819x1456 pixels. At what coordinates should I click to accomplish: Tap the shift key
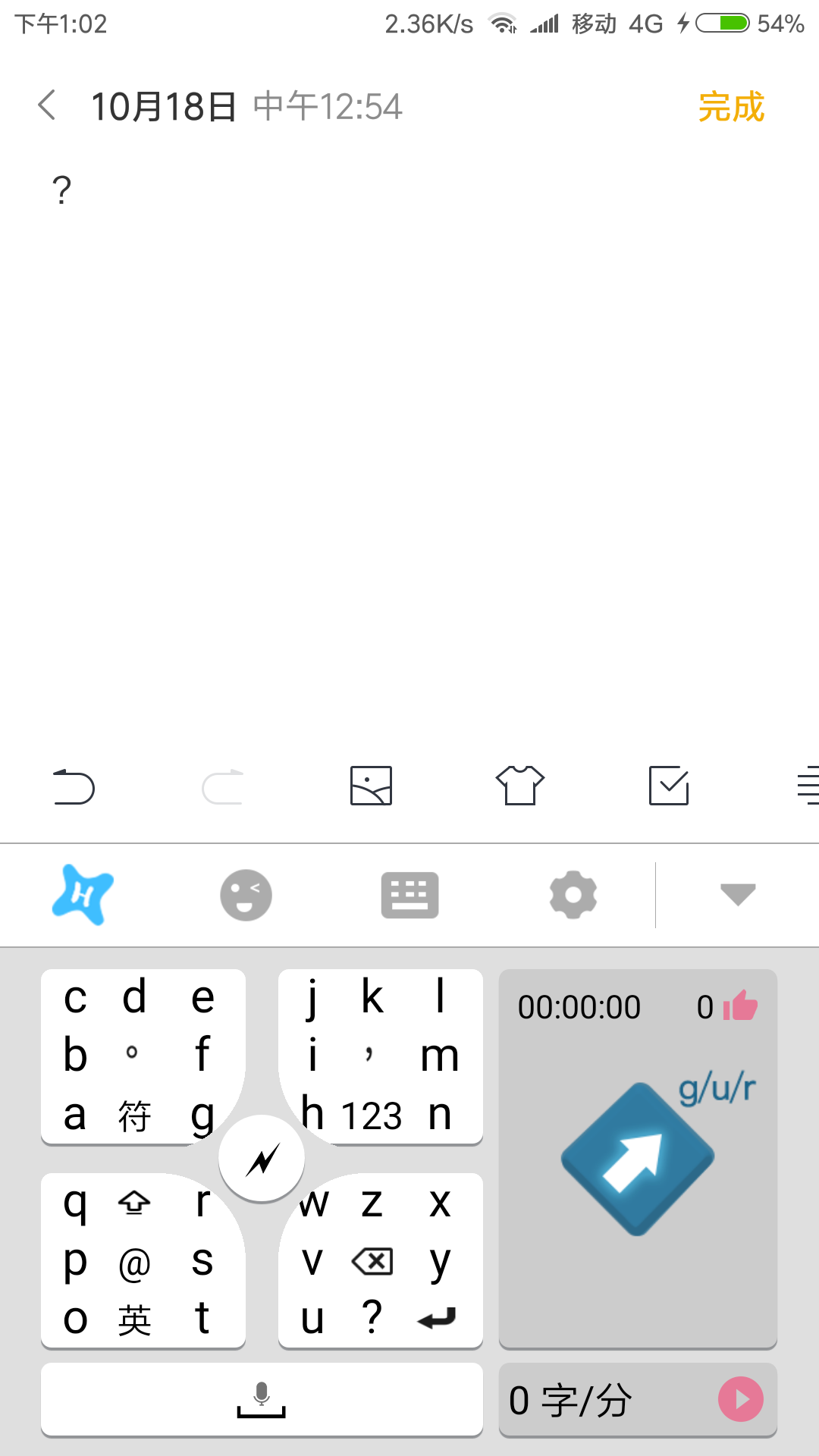pos(134,1203)
